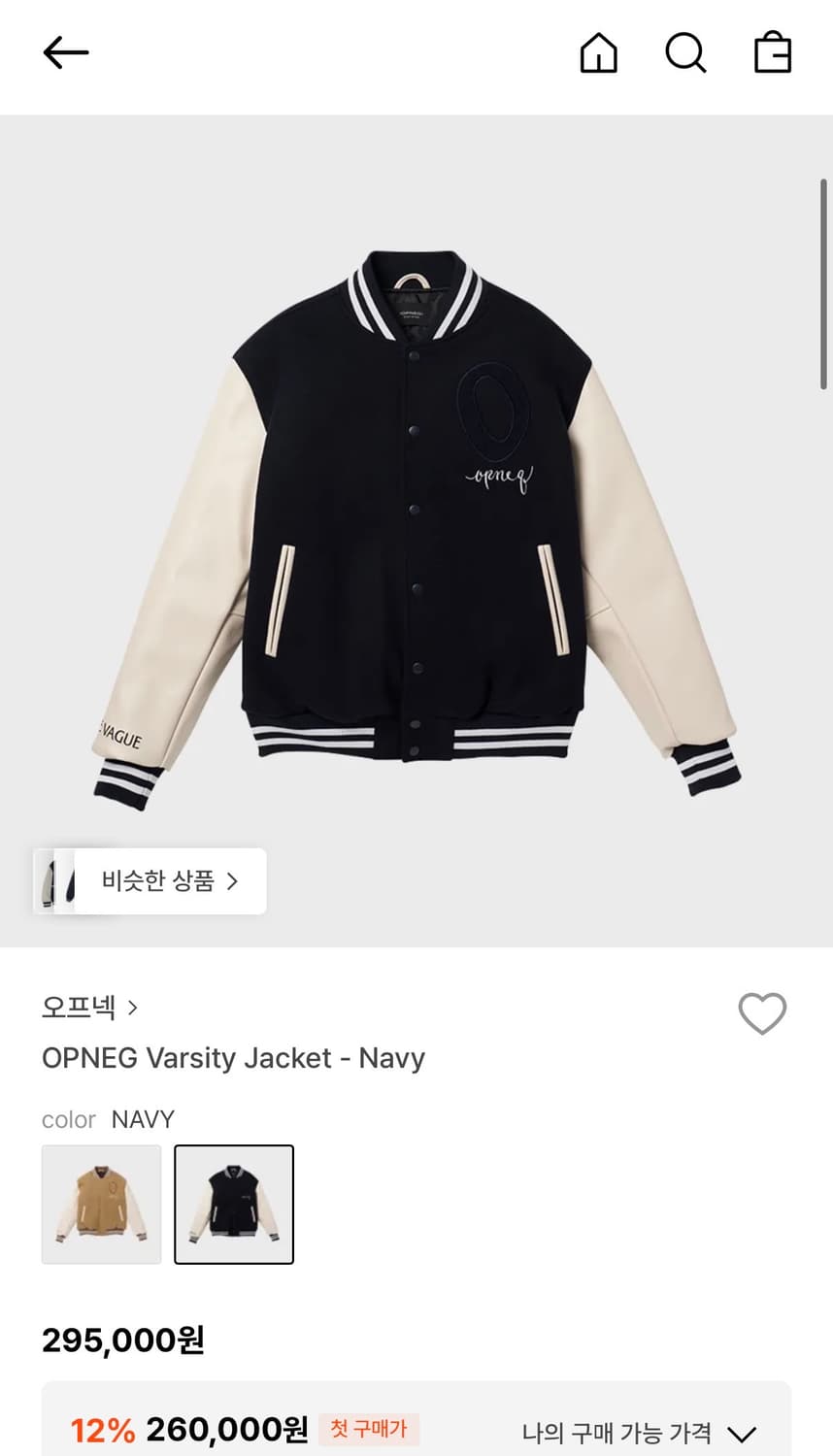This screenshot has width=833, height=1456.
Task: Toggle the heart favorite for this product
Action: click(763, 1014)
